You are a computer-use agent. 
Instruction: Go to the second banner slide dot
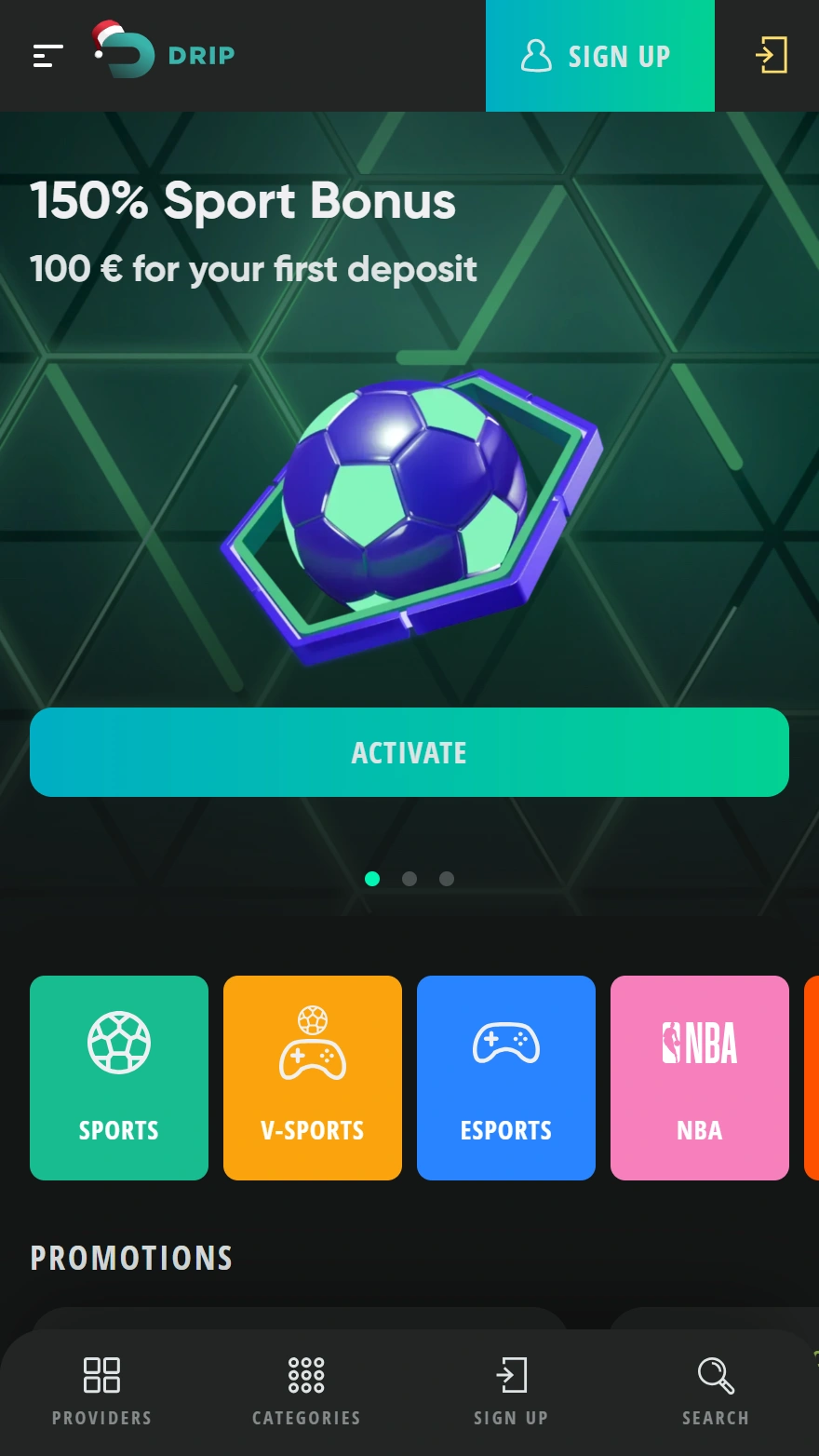tap(409, 879)
